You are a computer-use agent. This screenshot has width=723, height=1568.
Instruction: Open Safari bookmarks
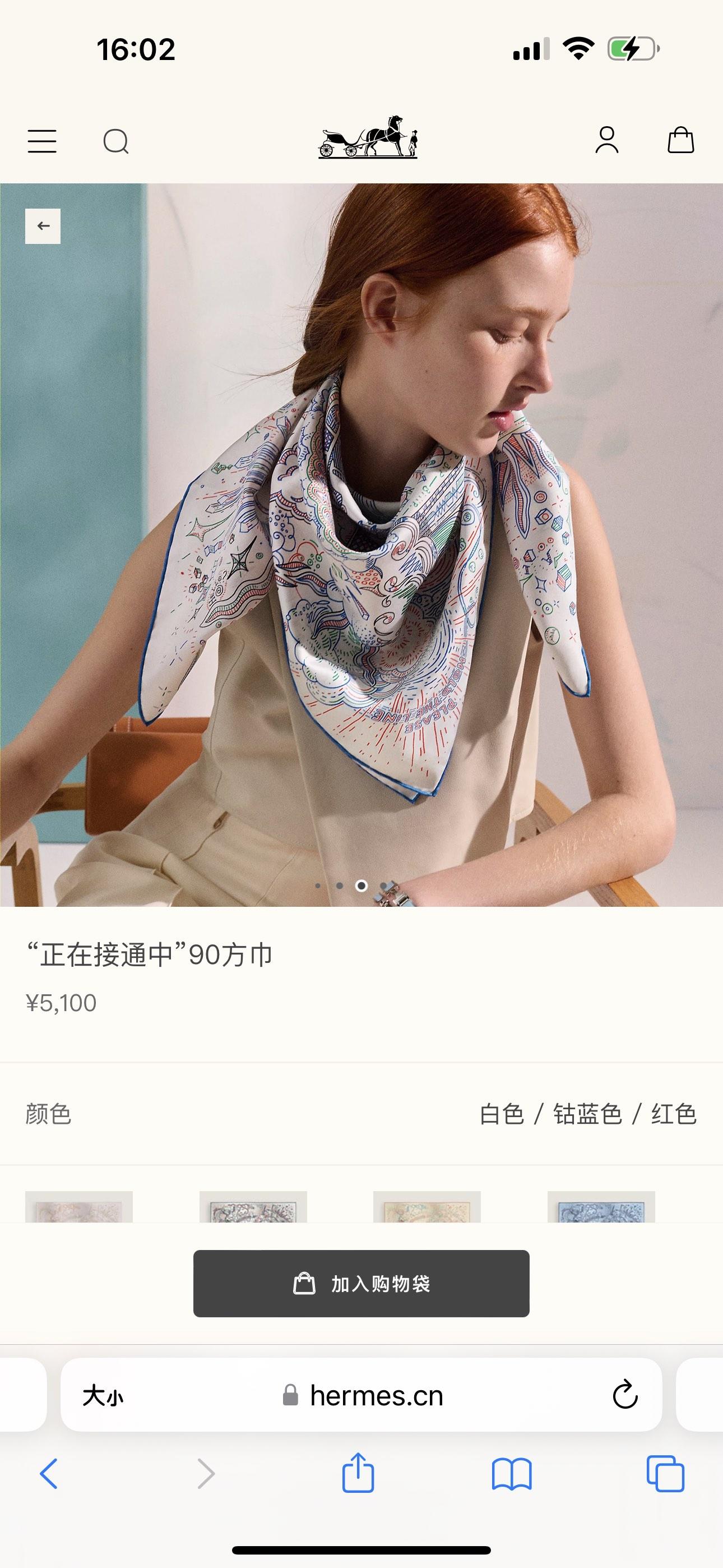[511, 1474]
